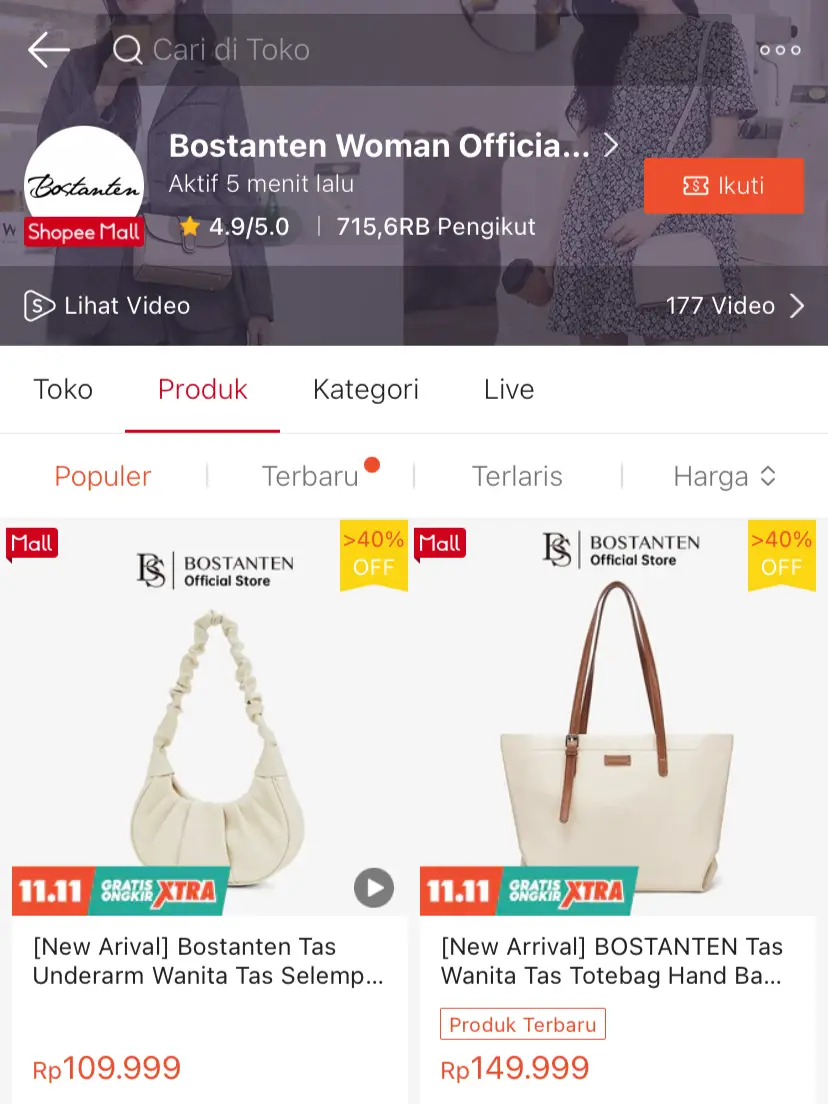This screenshot has height=1104, width=828.
Task: Open the Live tab
Action: pos(509,389)
